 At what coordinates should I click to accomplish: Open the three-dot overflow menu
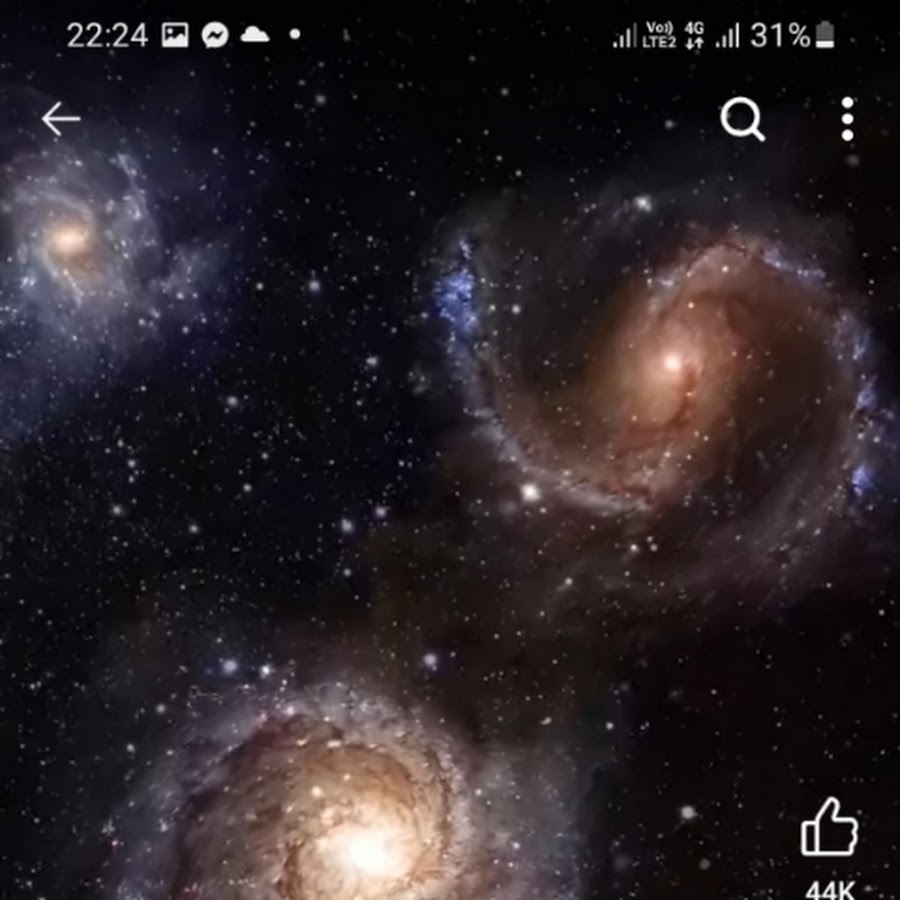[x=847, y=120]
